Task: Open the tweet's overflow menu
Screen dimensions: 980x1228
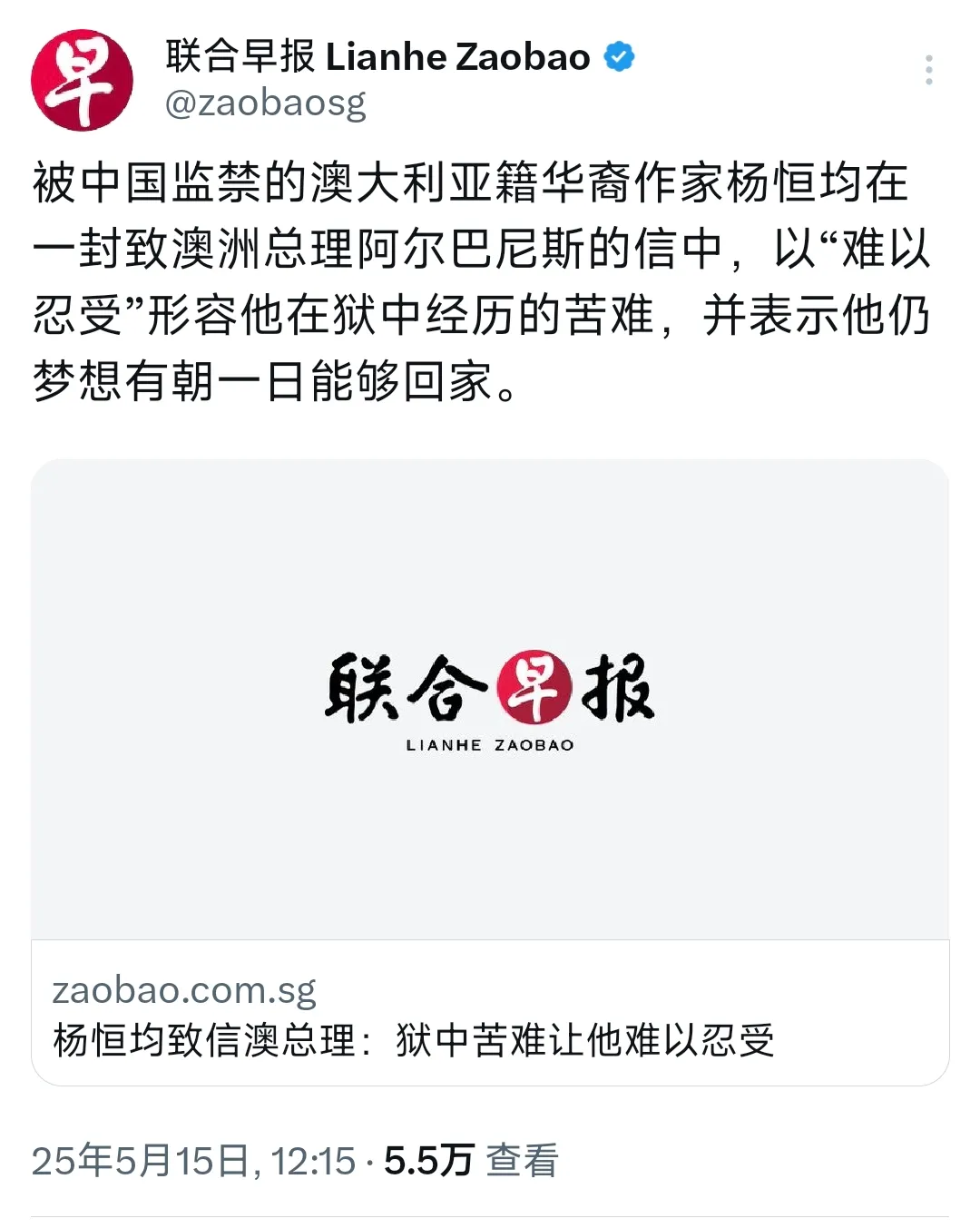Action: (x=928, y=70)
